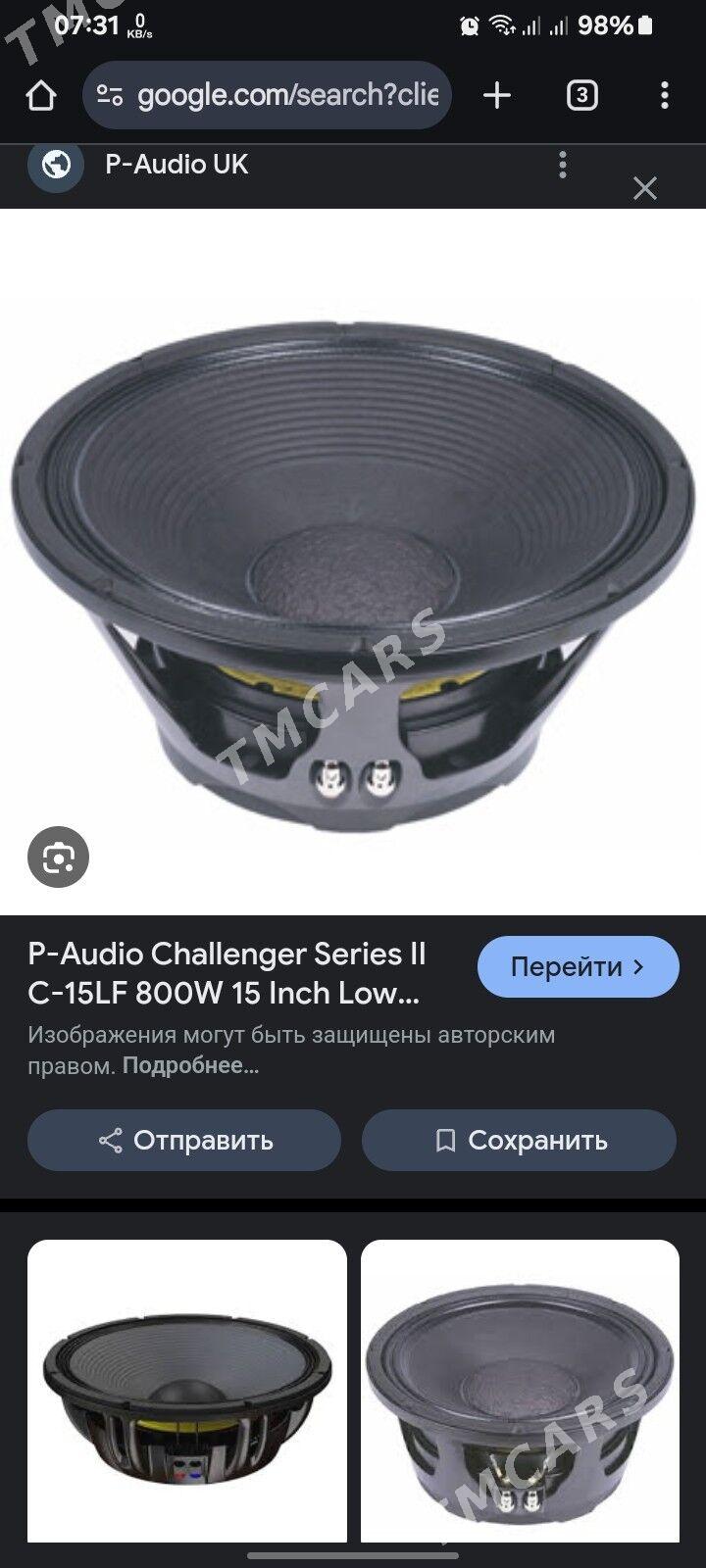Viewport: 706px width, 1568px height.
Task: Open the tab switcher showing 3 tabs
Action: [581, 95]
